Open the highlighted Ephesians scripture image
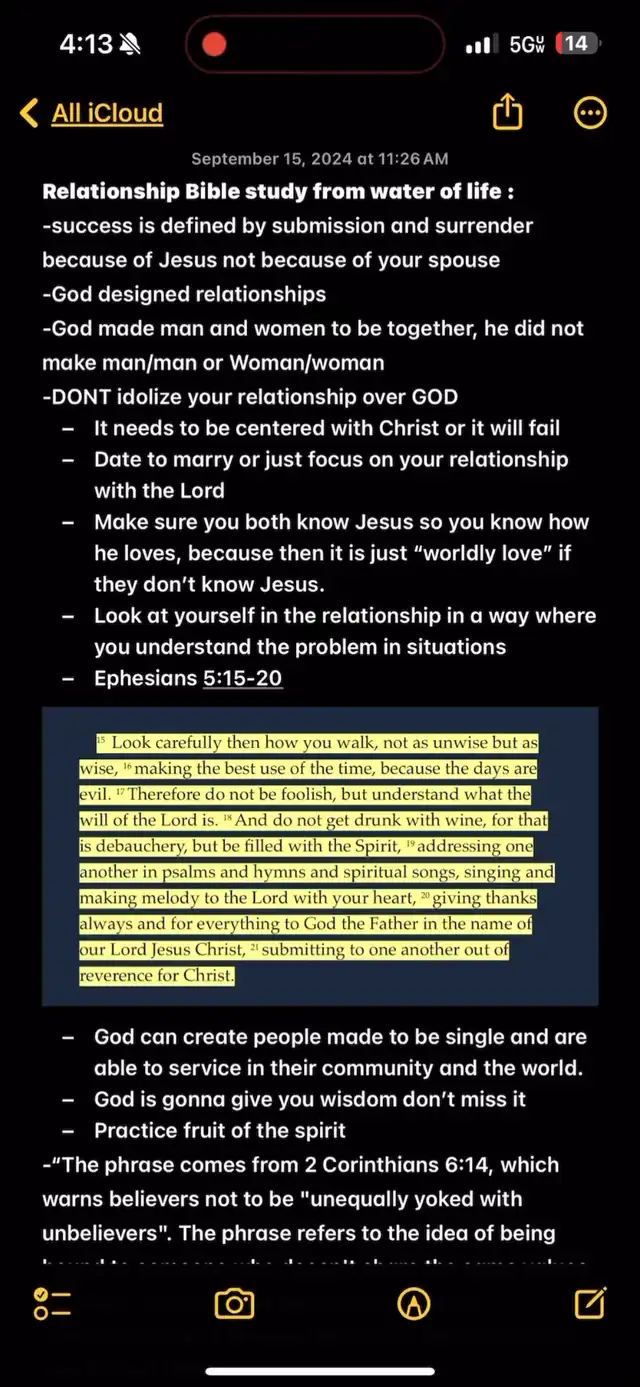 [320, 857]
